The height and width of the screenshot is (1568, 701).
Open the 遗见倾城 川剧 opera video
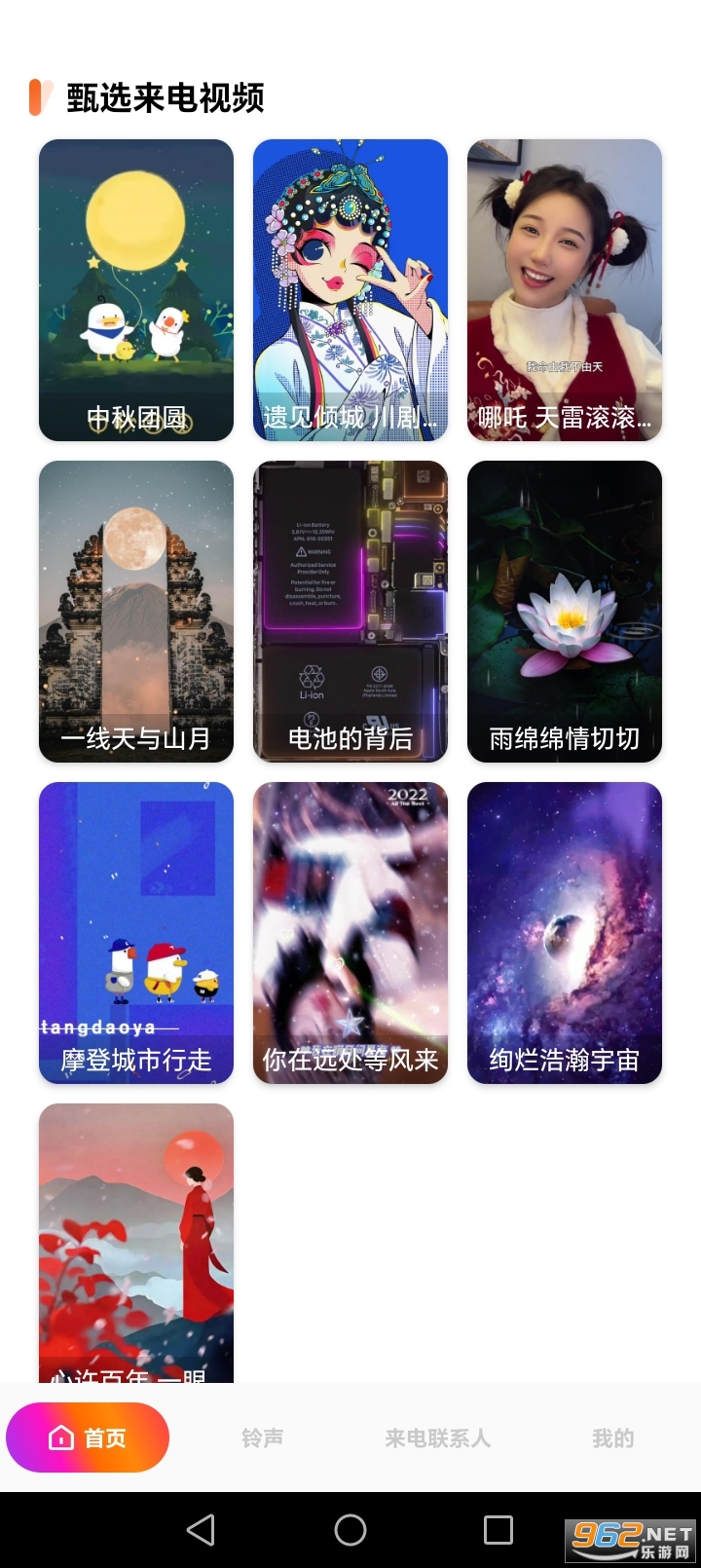click(350, 288)
